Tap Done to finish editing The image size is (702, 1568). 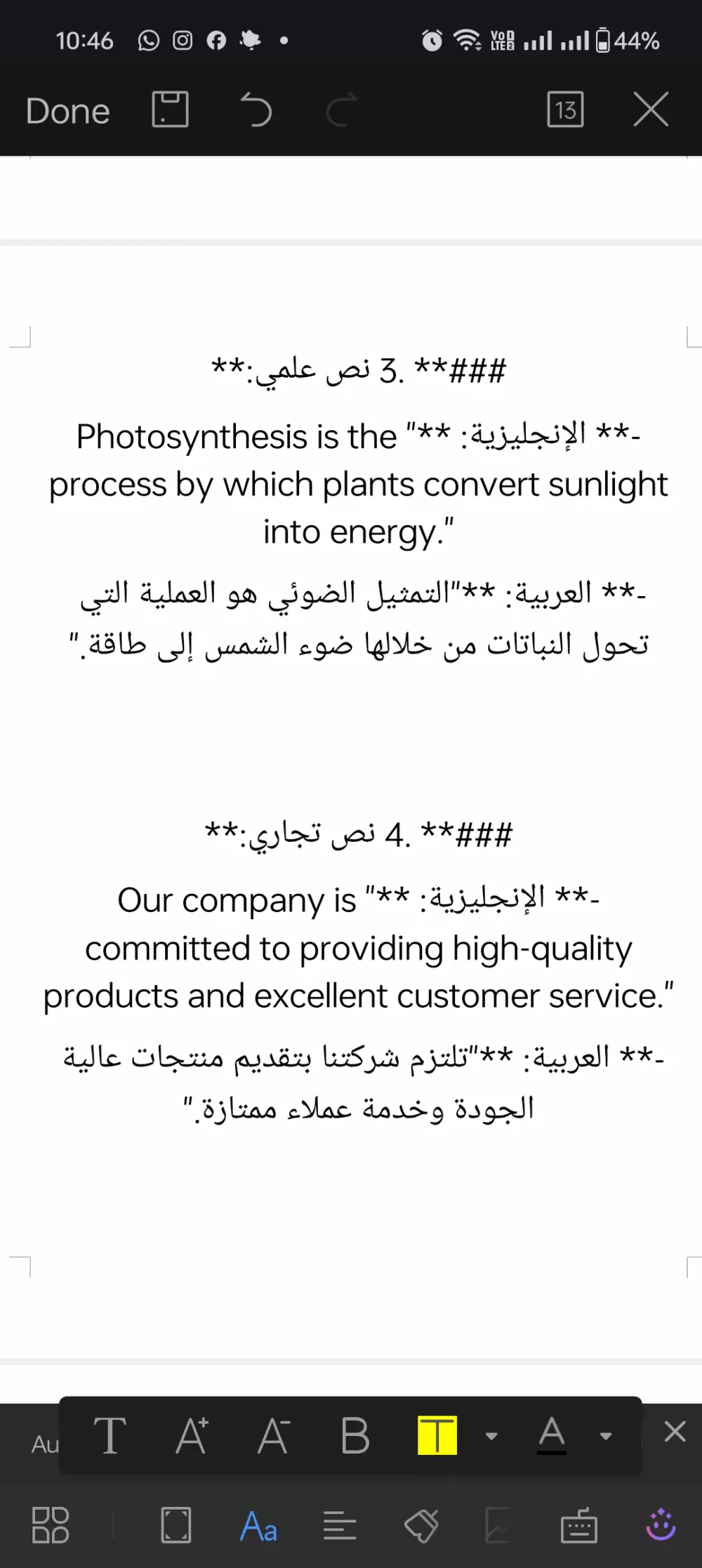67,111
